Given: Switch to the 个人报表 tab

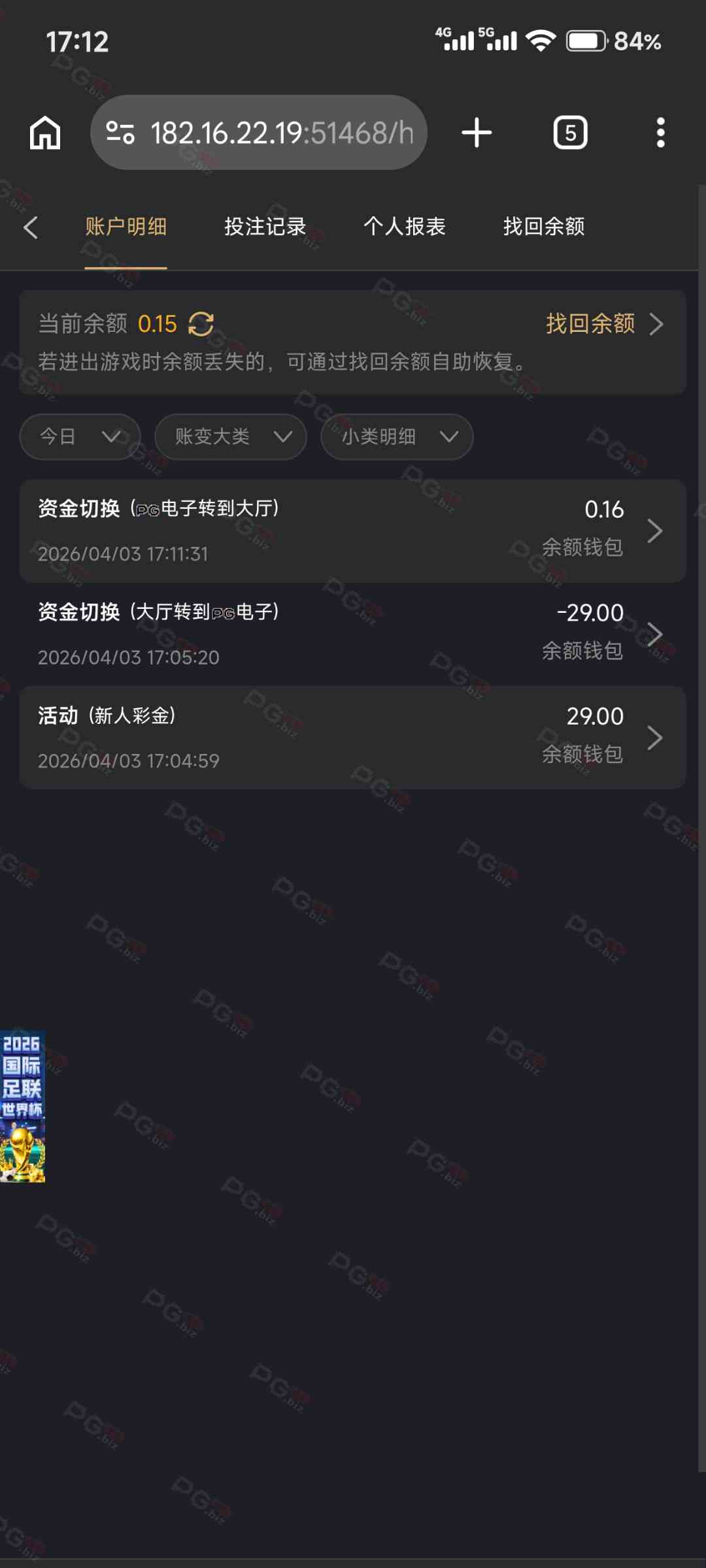Looking at the screenshot, I should coord(404,227).
